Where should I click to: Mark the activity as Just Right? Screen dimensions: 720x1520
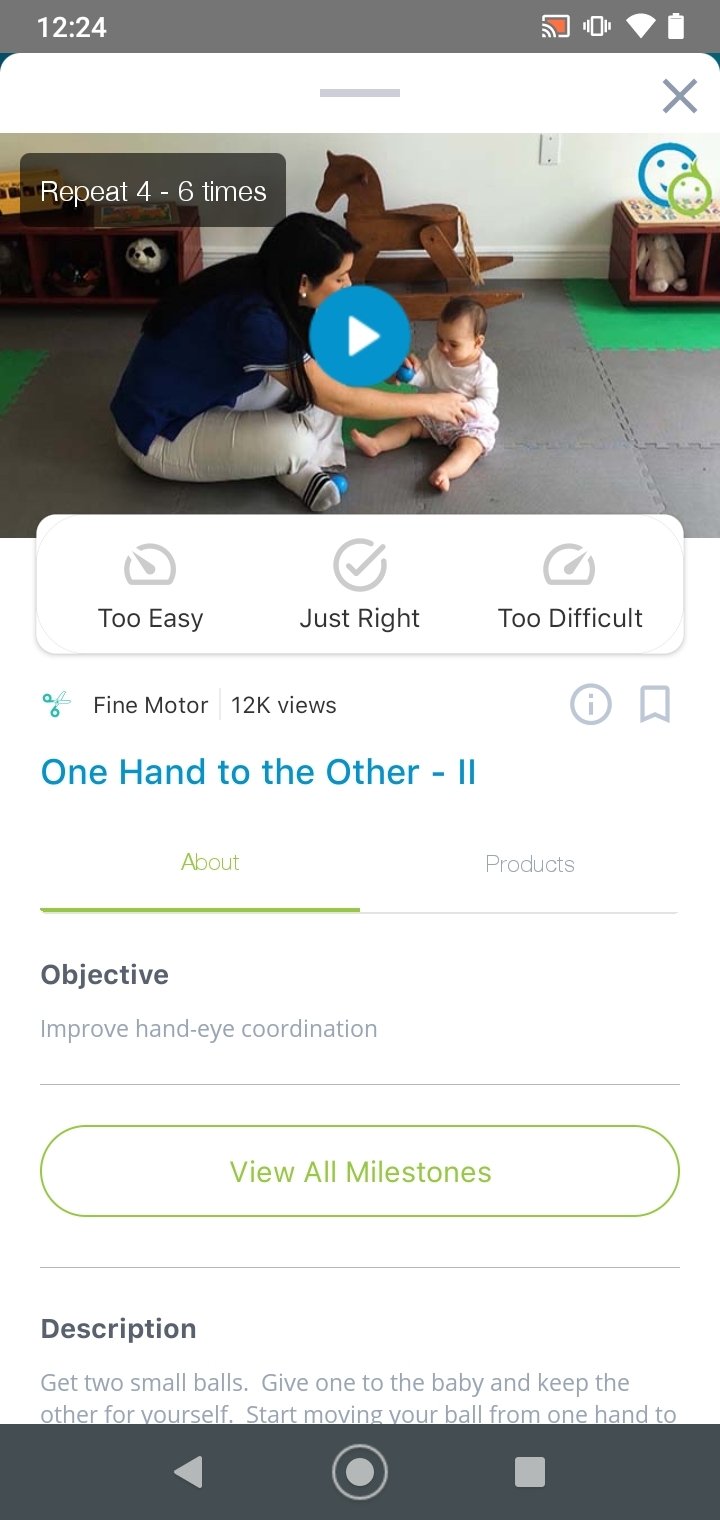point(360,587)
